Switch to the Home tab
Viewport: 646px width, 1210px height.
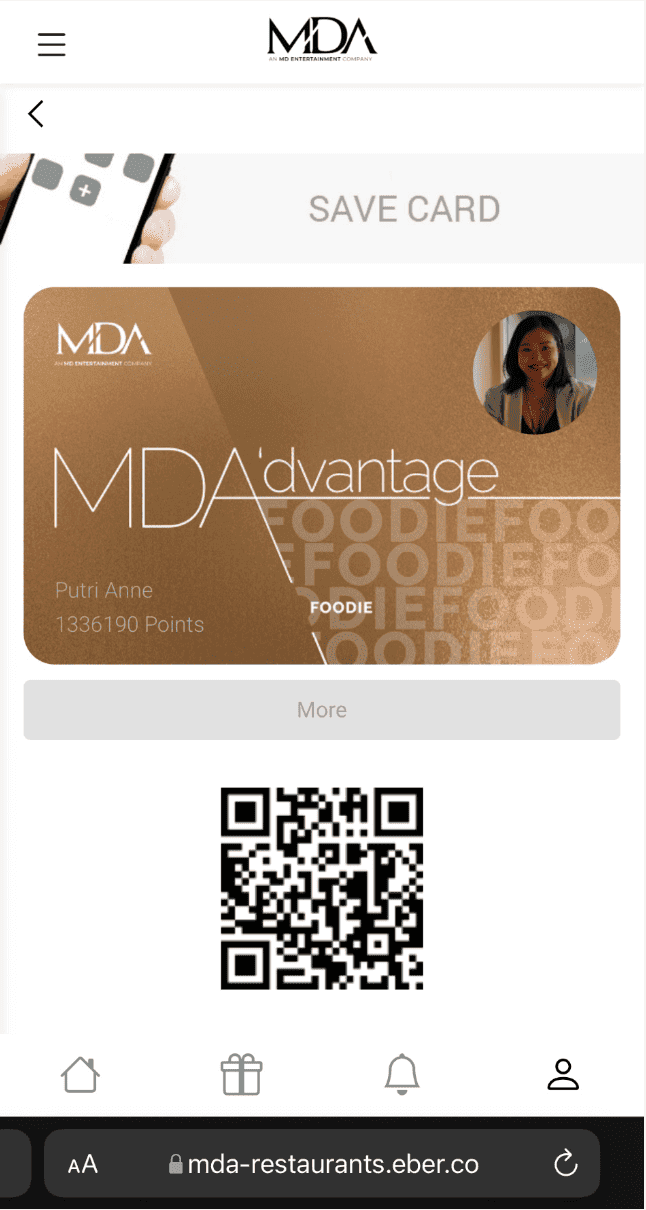pyautogui.click(x=80, y=1075)
